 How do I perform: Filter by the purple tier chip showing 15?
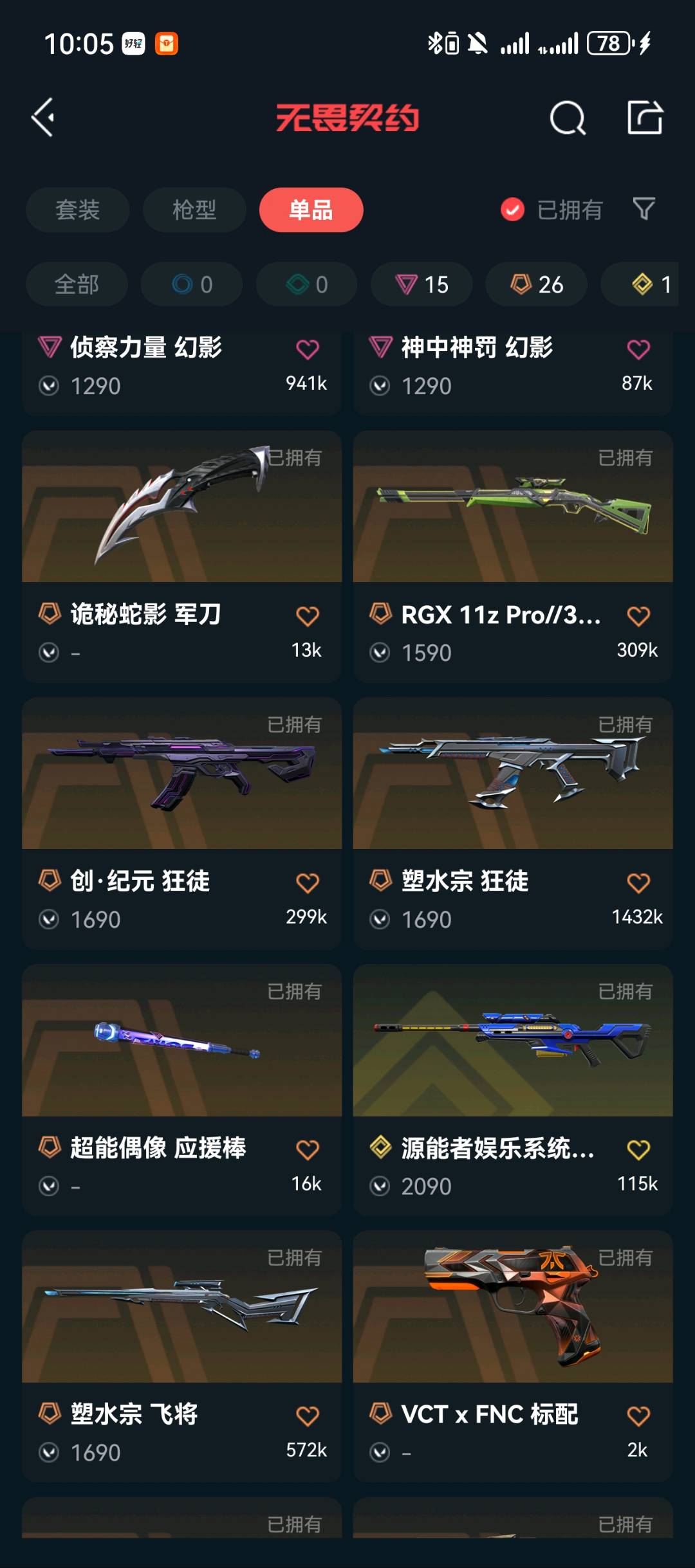[422, 284]
